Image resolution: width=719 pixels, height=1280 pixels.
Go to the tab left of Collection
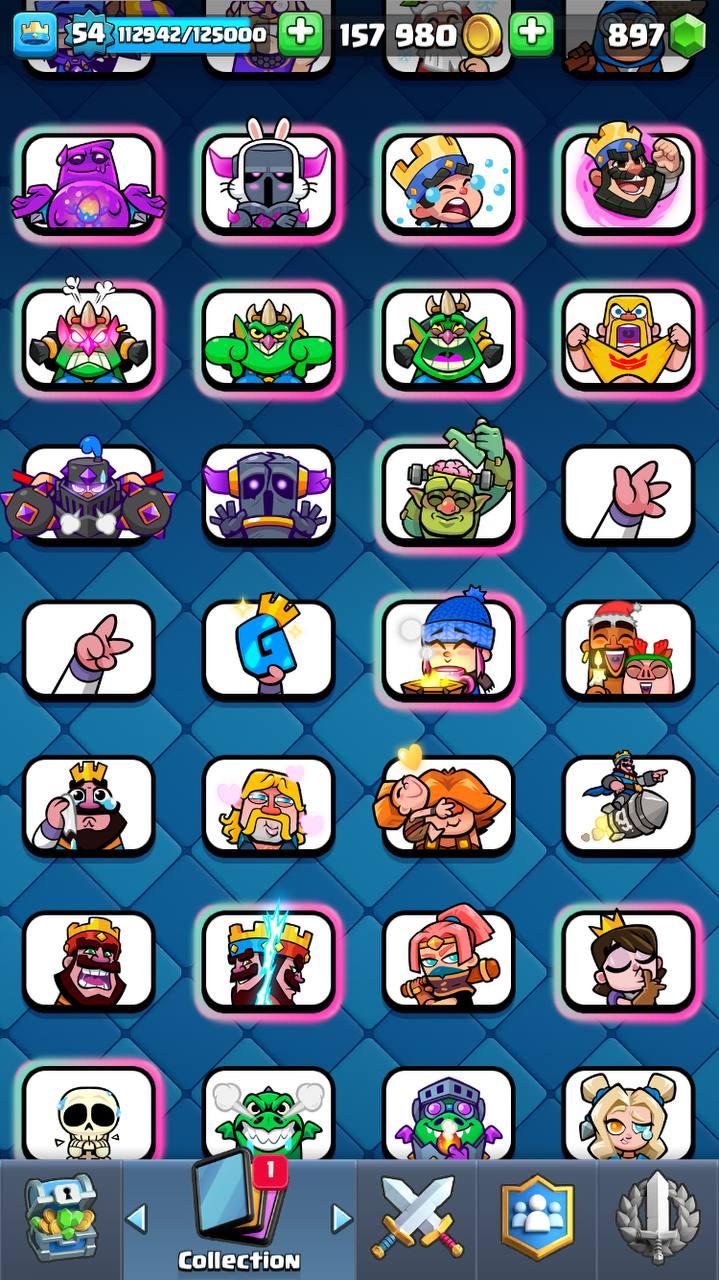click(137, 1218)
